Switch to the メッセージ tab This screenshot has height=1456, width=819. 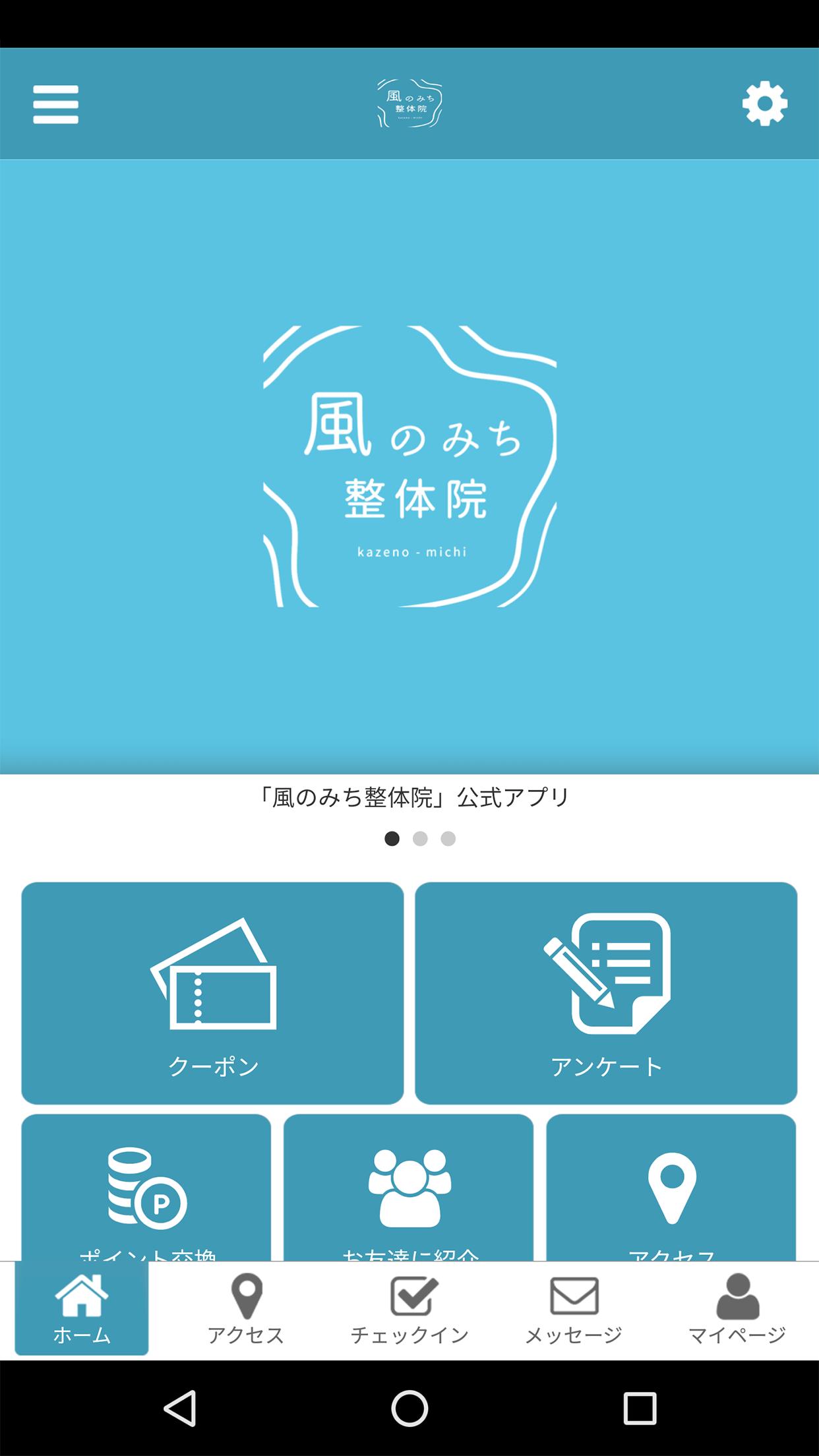click(x=574, y=1309)
